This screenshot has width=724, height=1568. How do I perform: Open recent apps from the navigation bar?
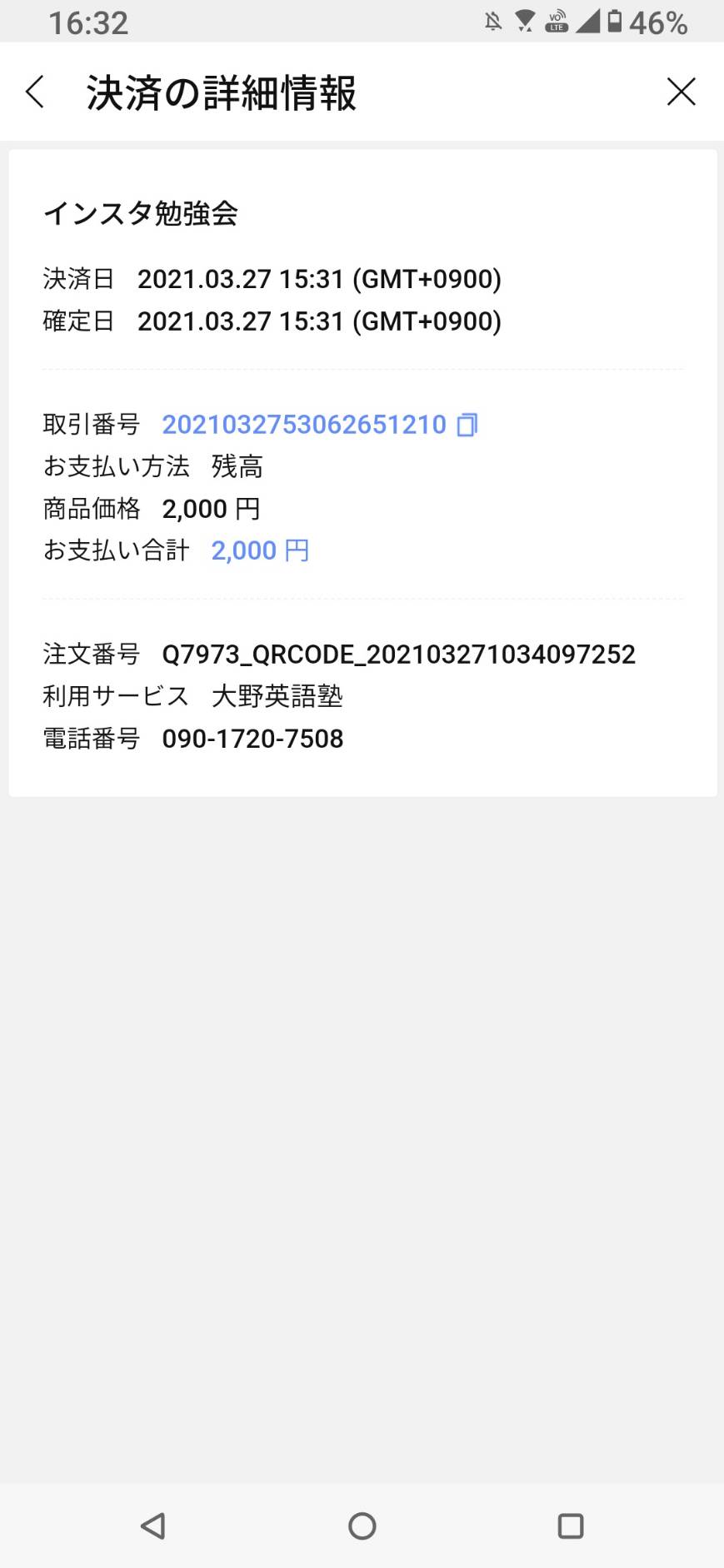coord(571,1526)
